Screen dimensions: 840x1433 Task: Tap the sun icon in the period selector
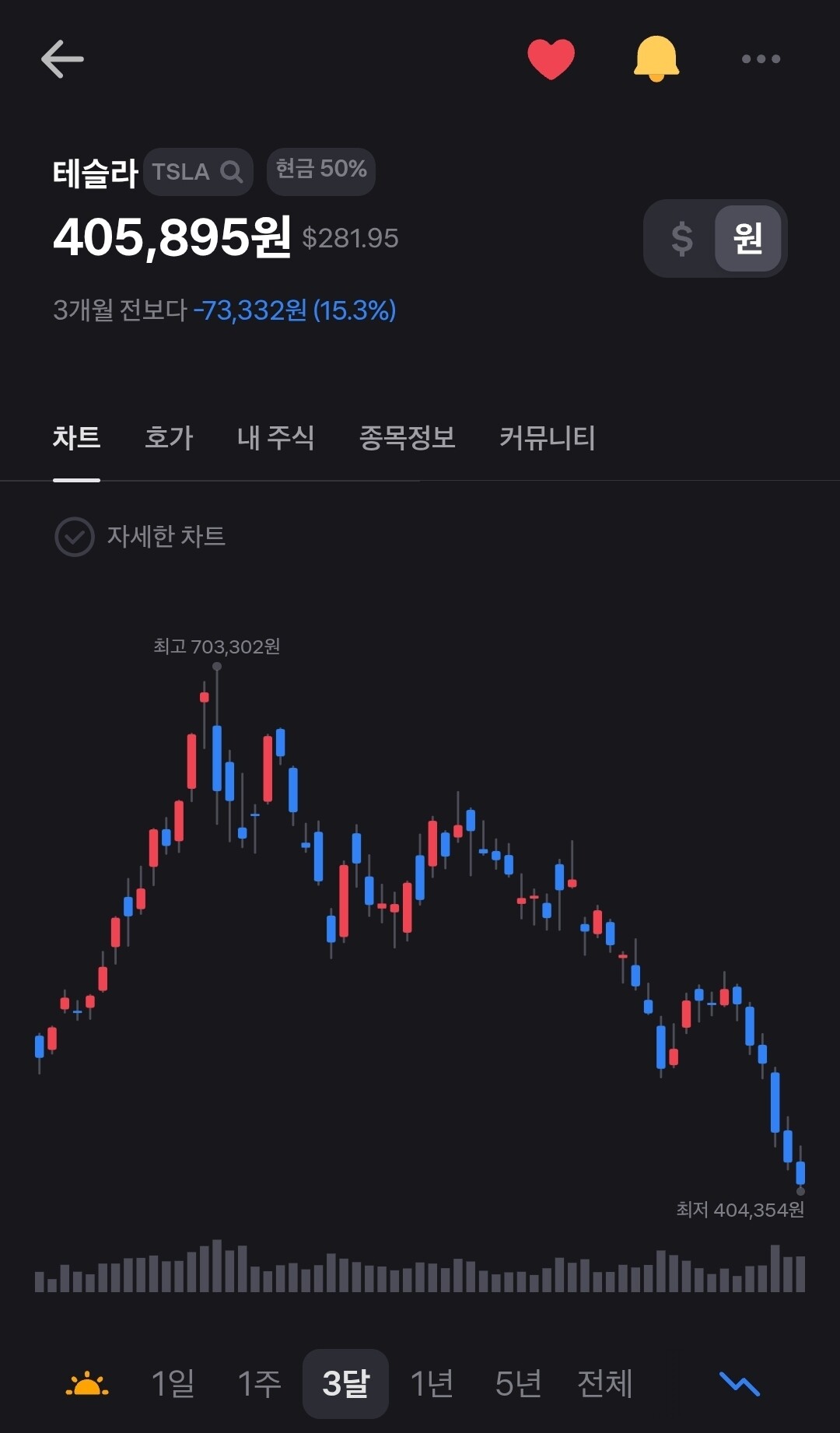[x=87, y=1384]
